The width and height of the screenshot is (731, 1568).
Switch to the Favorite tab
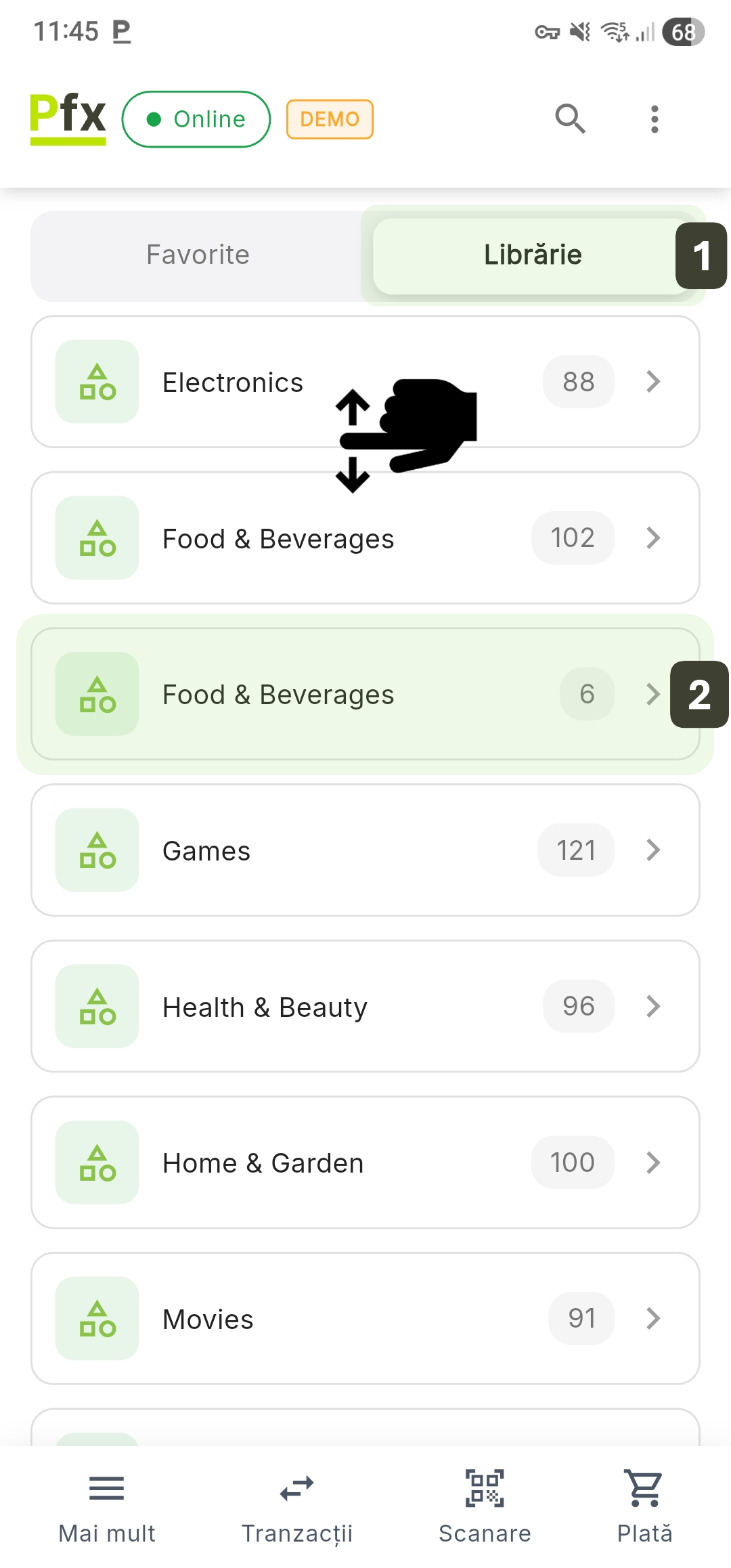pos(198,255)
